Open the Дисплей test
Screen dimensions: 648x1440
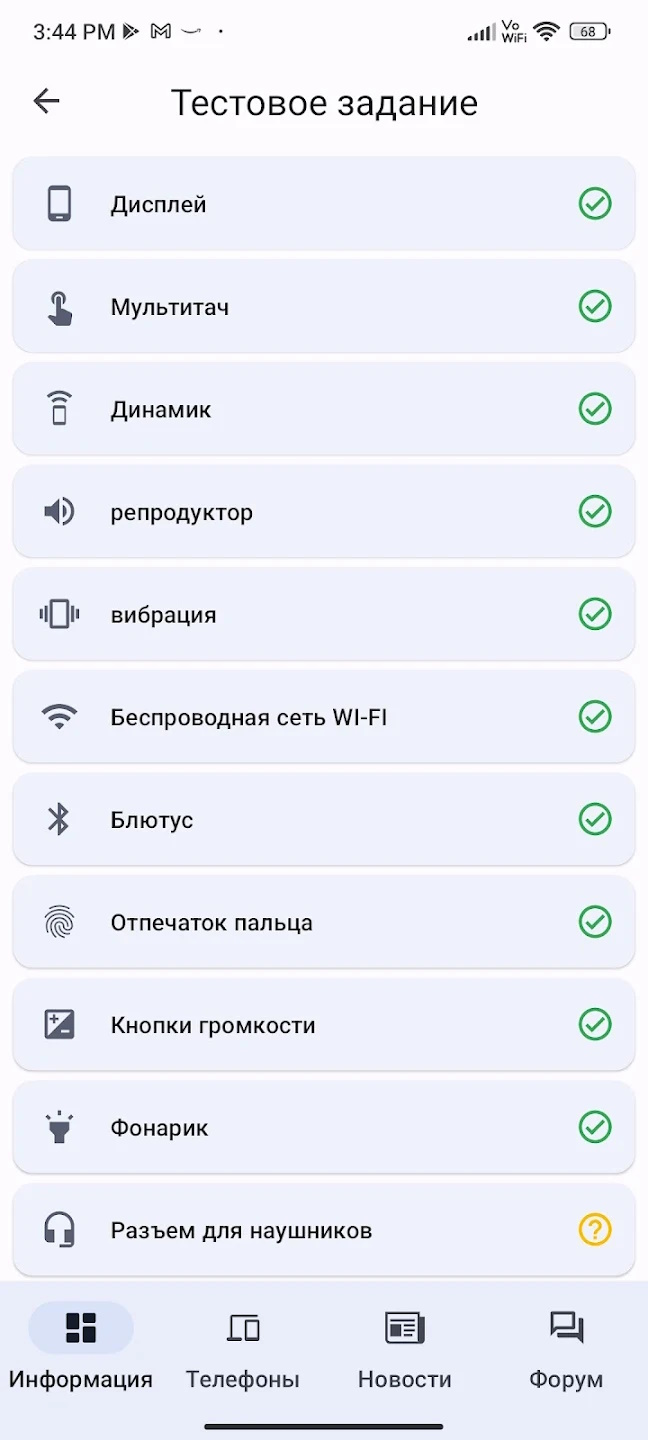pyautogui.click(x=323, y=204)
